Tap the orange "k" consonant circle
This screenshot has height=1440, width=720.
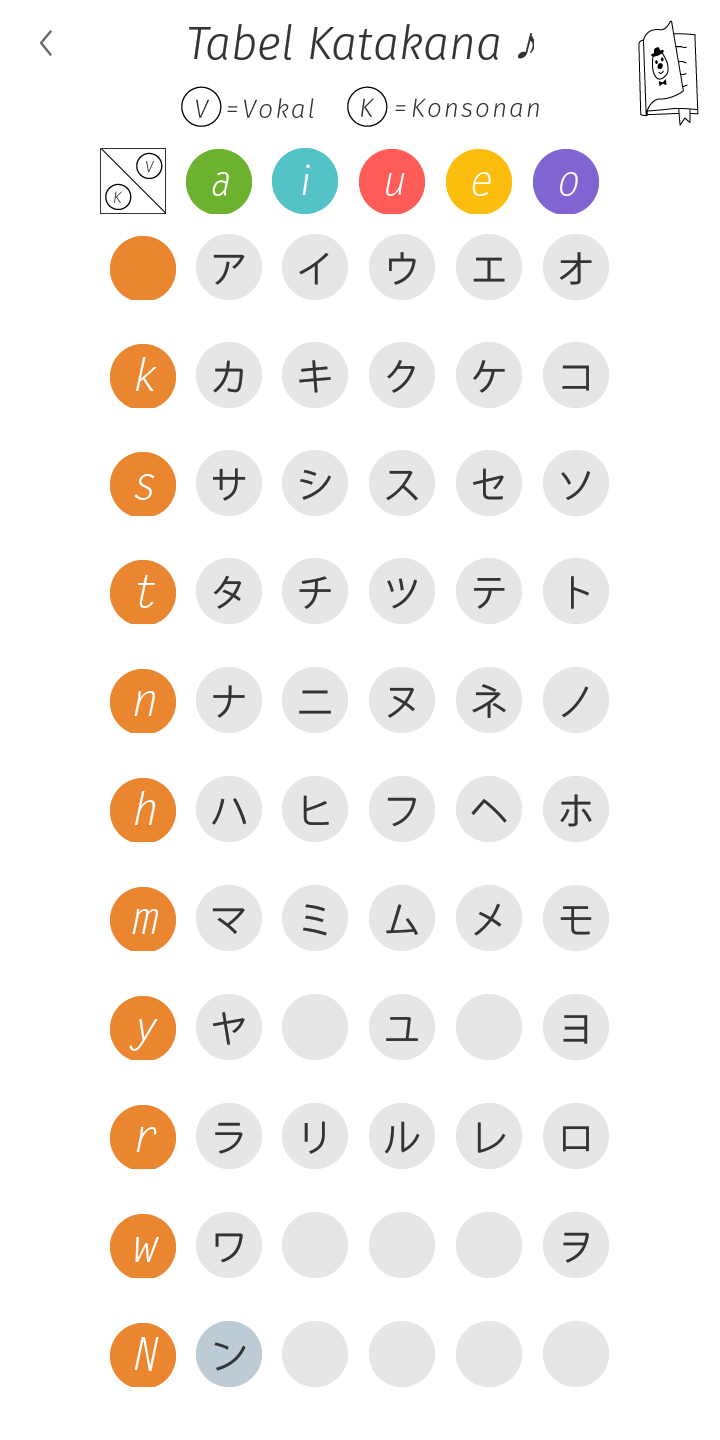tap(143, 376)
